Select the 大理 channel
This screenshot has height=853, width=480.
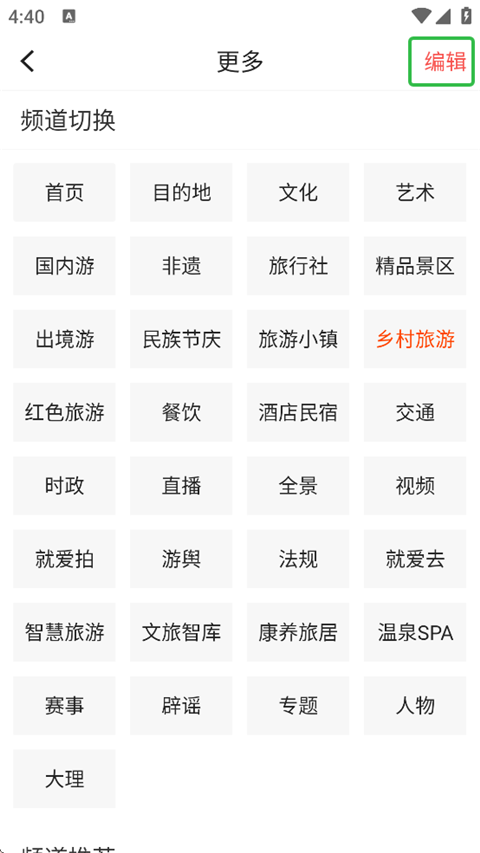[x=64, y=779]
